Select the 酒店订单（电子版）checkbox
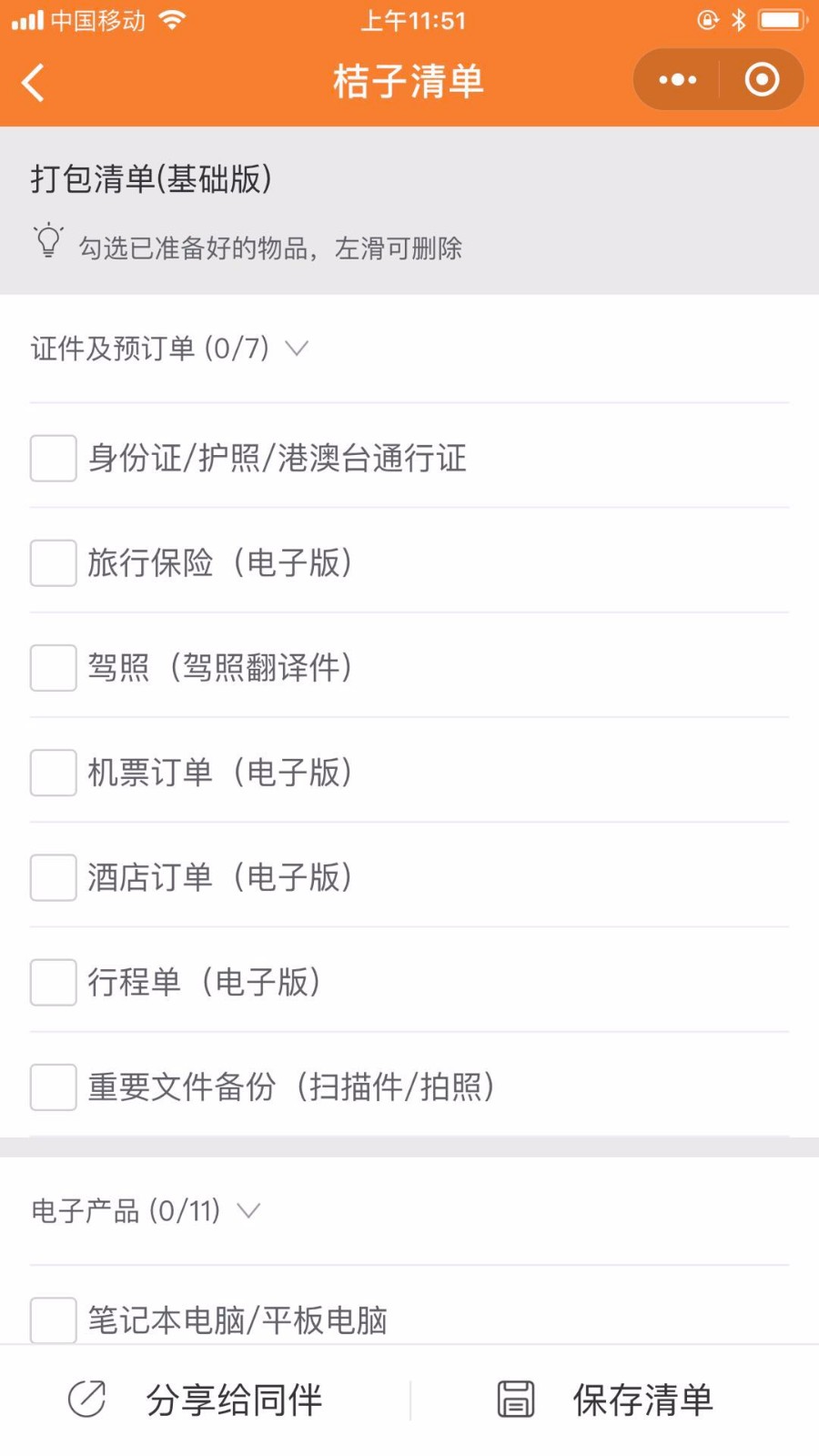Screen dimensions: 819x1456 [53, 877]
